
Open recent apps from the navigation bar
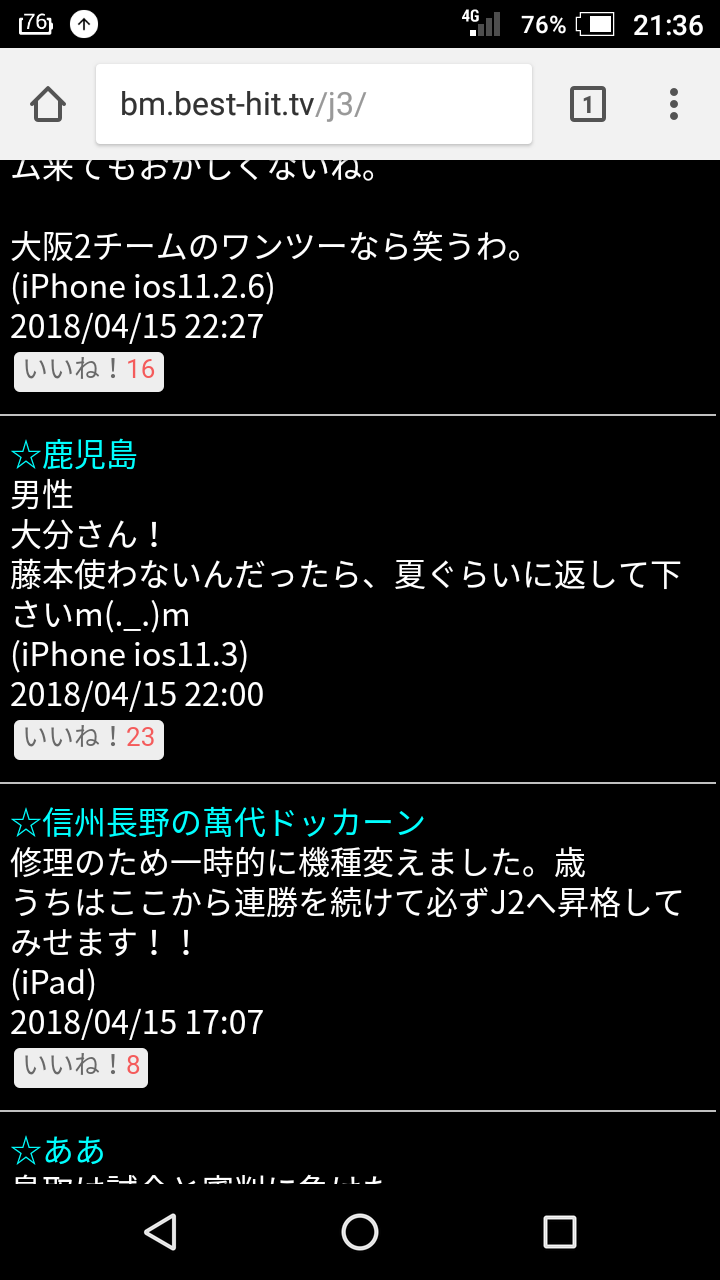click(559, 1232)
